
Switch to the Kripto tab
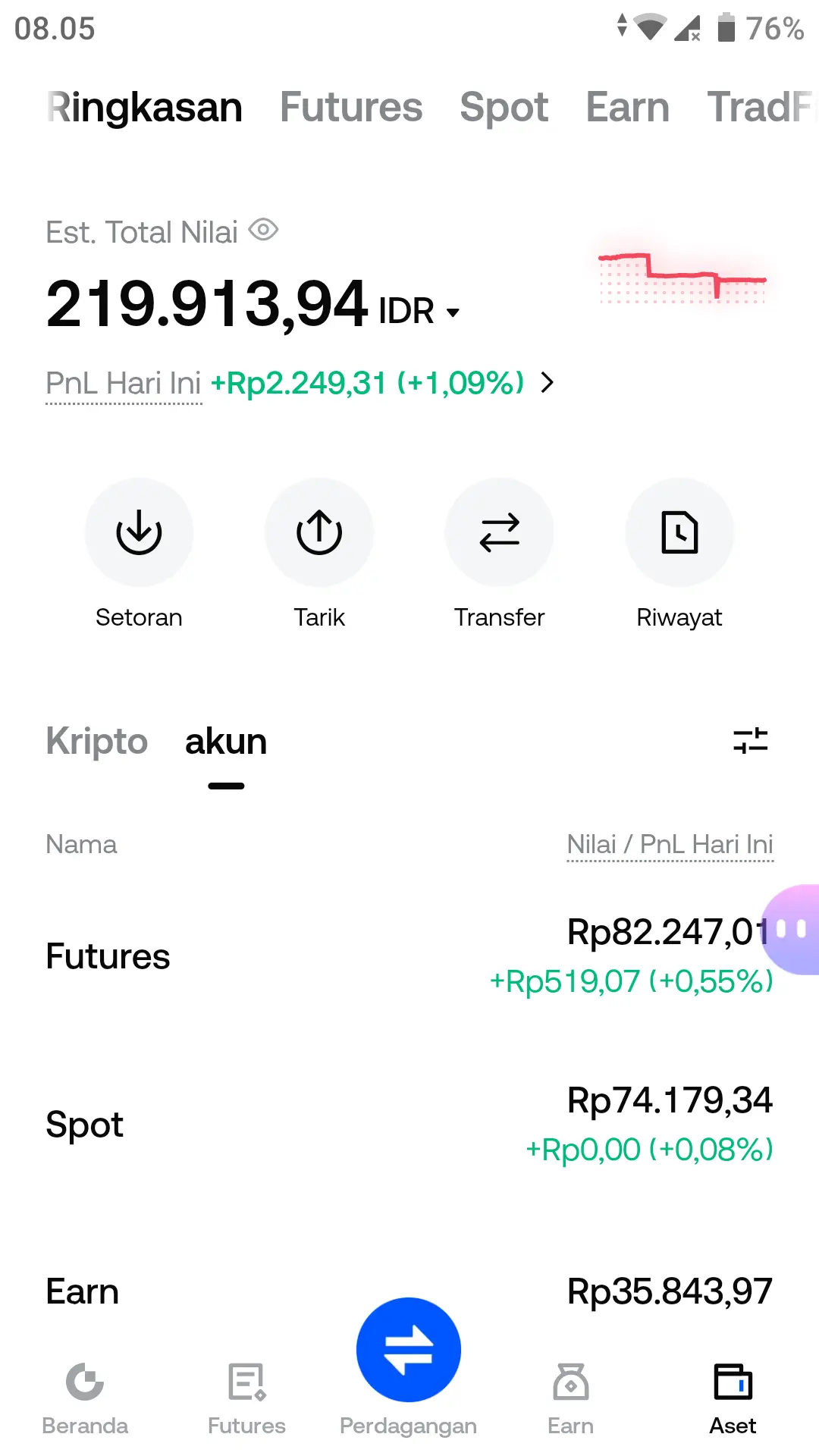click(96, 742)
